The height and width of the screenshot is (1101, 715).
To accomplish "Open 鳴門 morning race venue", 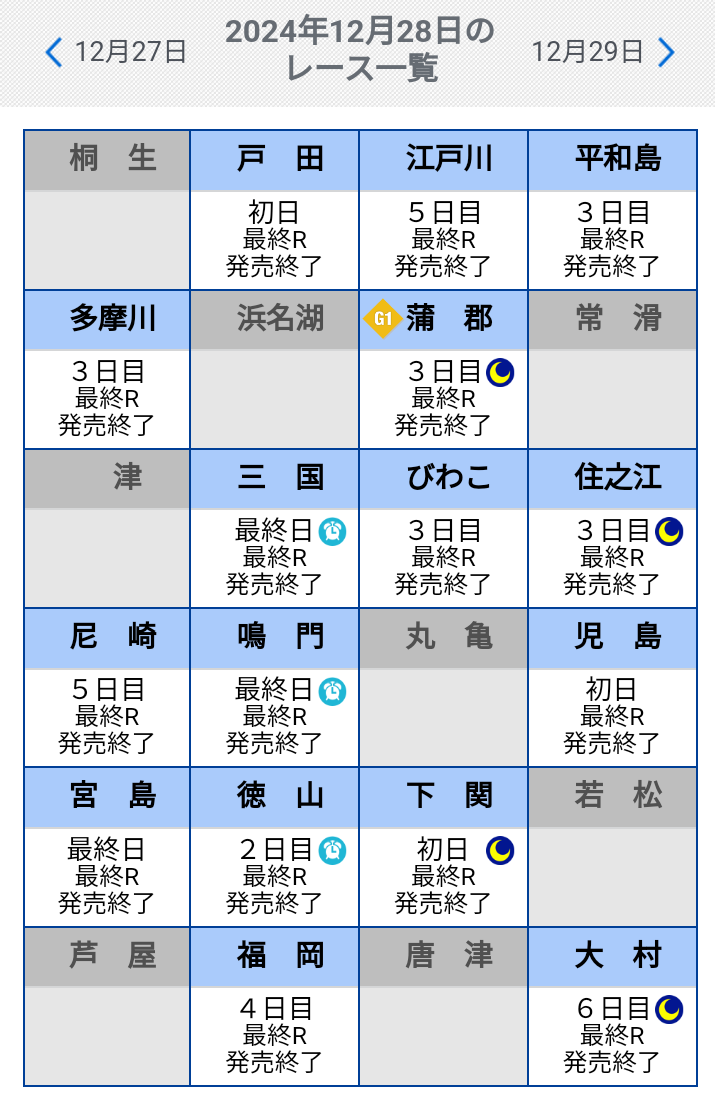I will [275, 638].
